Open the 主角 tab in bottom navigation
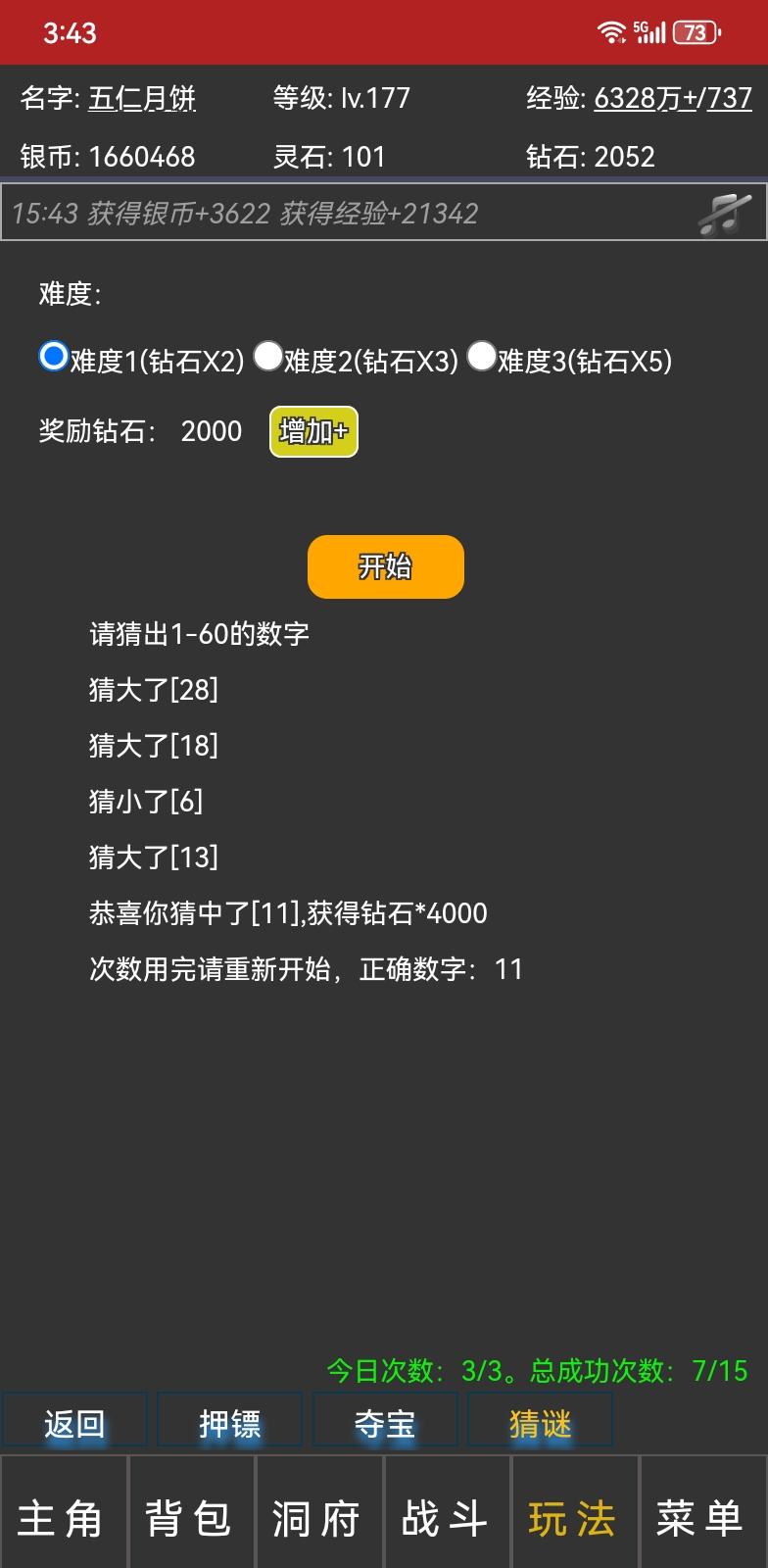 pos(64,1517)
